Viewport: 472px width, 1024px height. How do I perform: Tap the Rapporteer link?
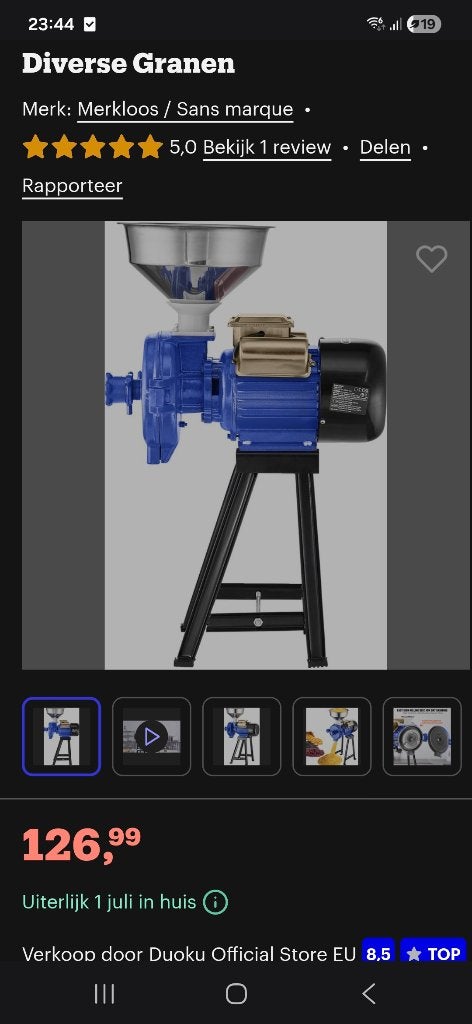[x=72, y=186]
